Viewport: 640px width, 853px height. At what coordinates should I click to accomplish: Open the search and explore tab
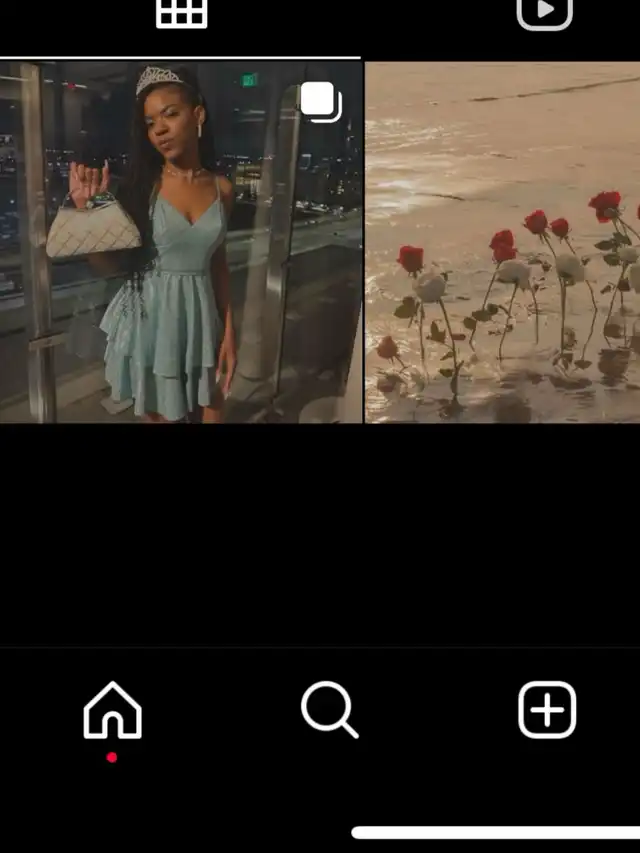329,711
